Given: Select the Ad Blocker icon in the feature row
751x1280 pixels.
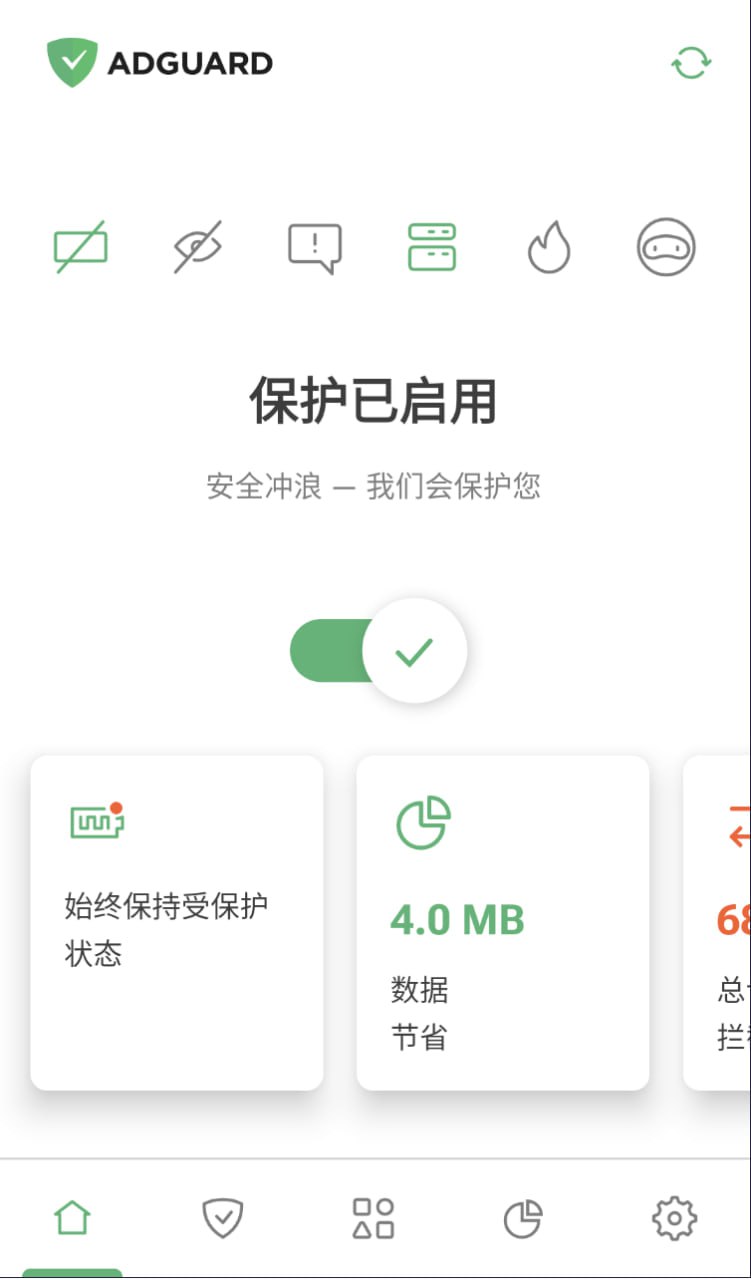Looking at the screenshot, I should click(80, 247).
